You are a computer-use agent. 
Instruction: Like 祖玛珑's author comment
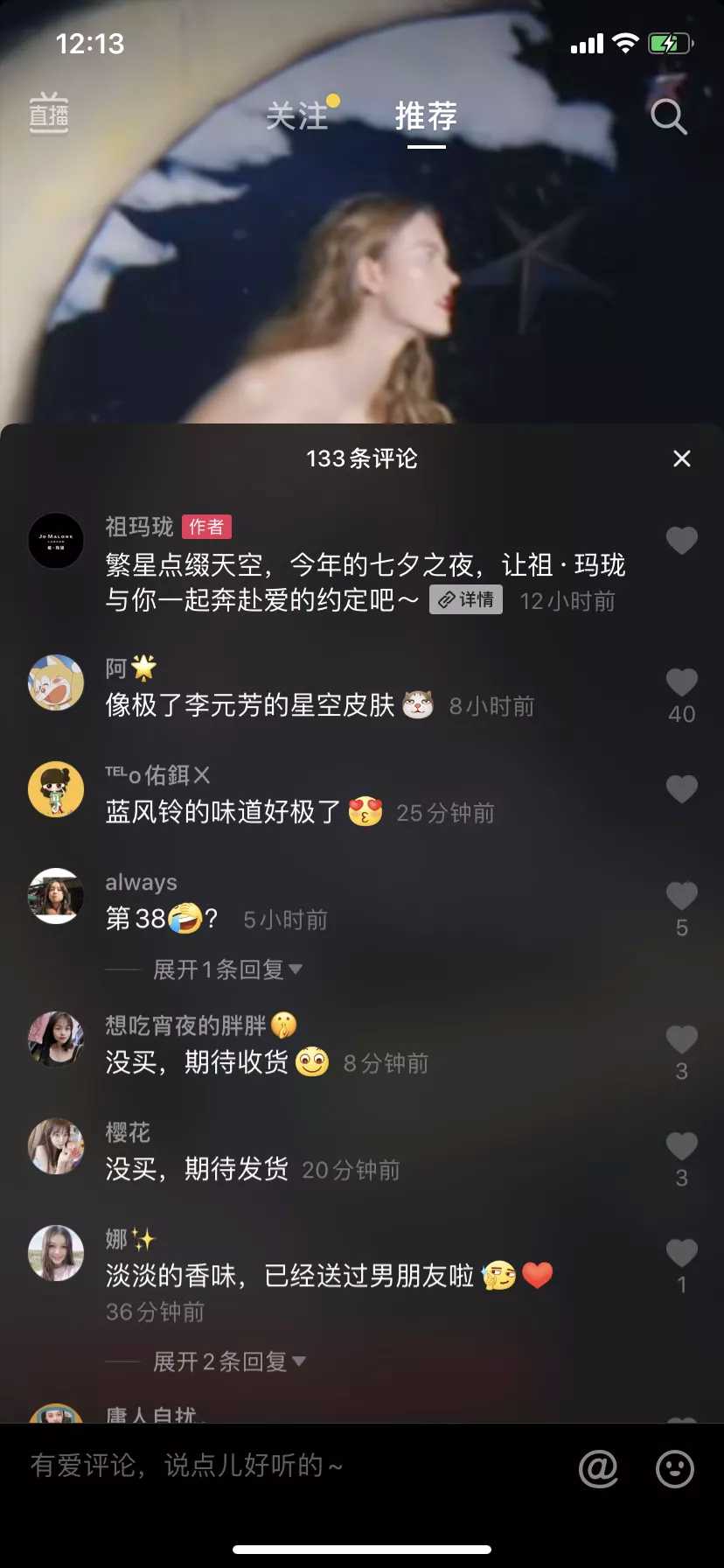[682, 541]
